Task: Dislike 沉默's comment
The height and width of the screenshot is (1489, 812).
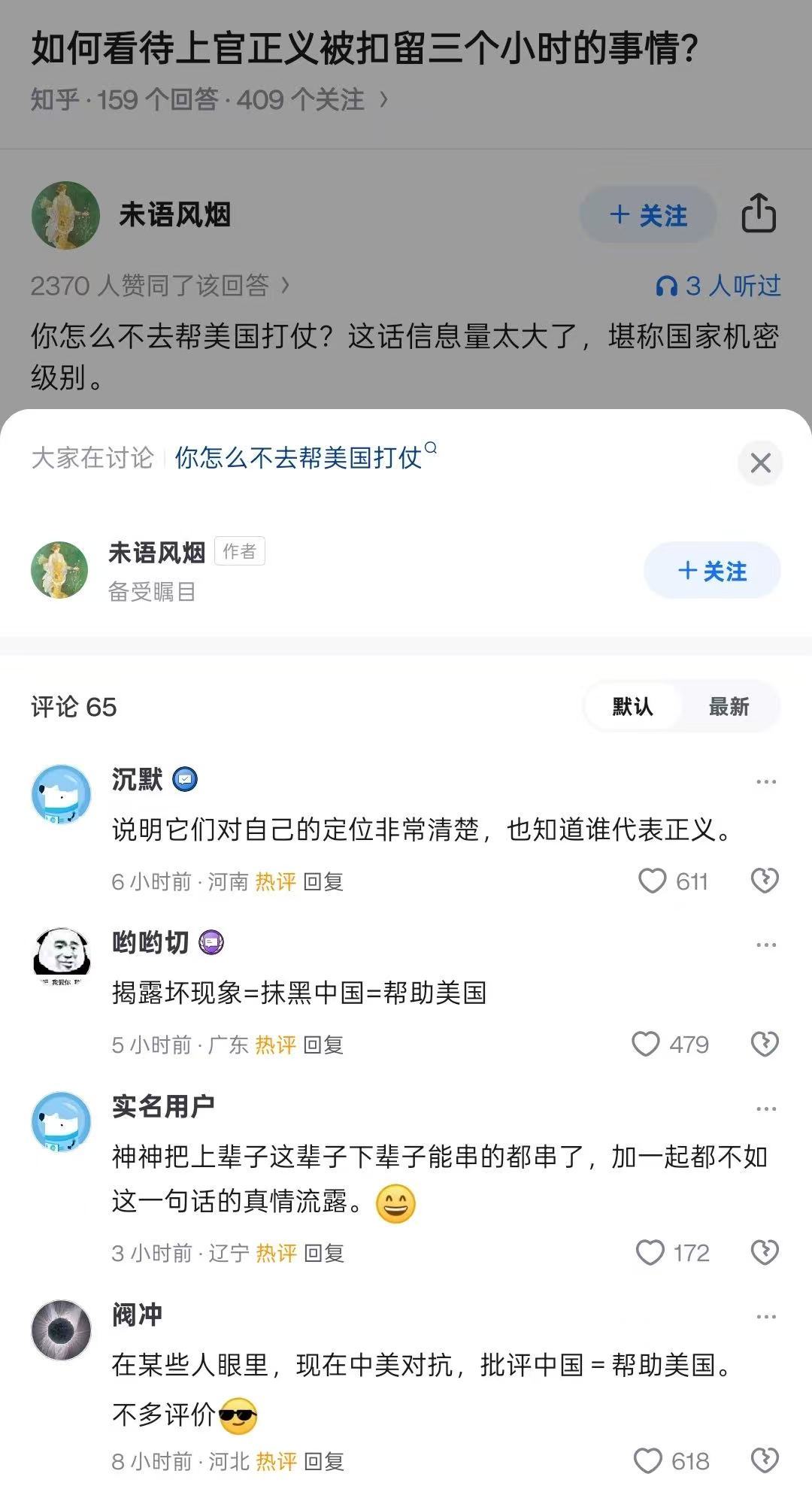Action: click(765, 881)
